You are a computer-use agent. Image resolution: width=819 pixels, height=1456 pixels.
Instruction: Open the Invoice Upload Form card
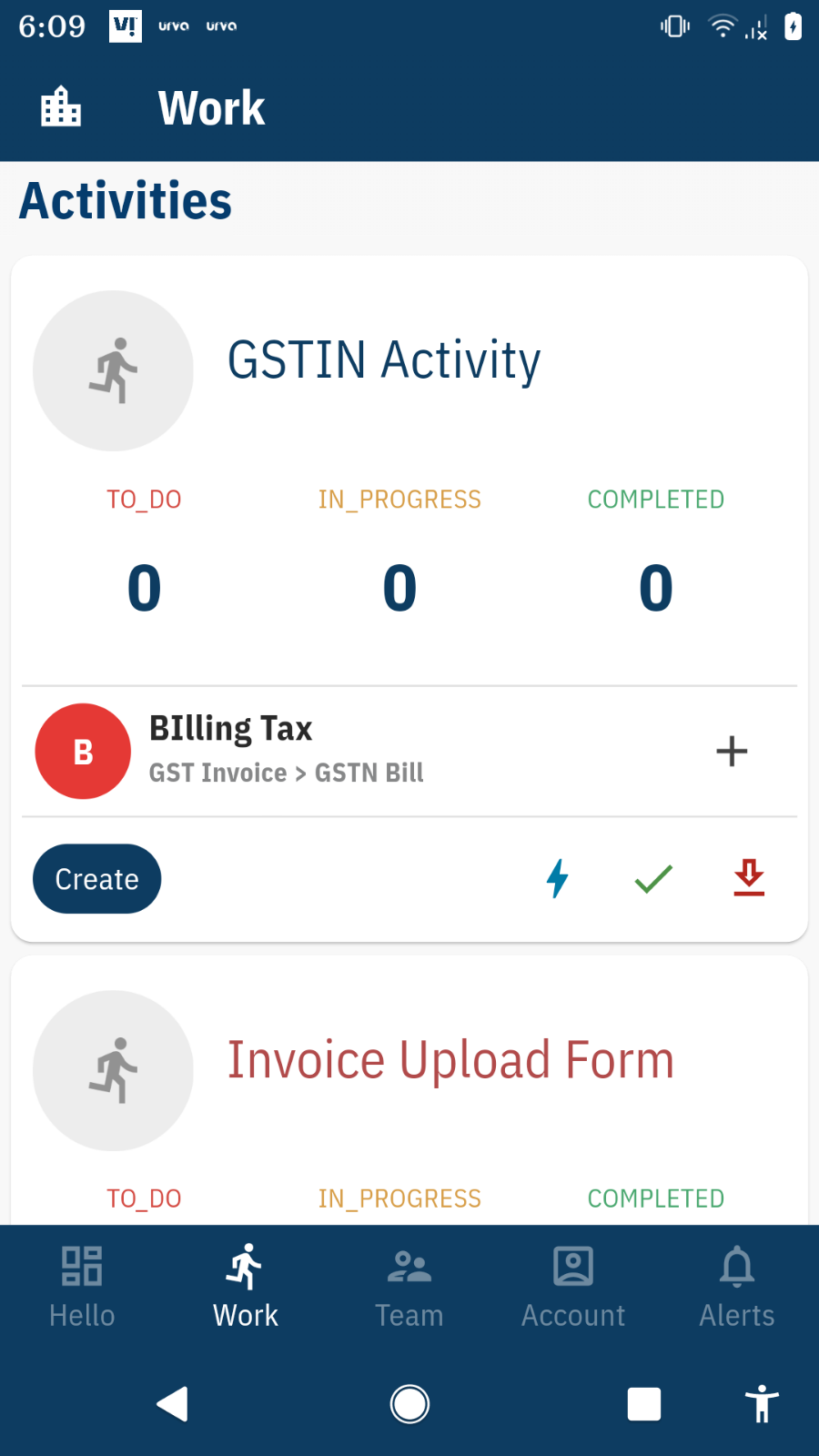click(409, 1090)
